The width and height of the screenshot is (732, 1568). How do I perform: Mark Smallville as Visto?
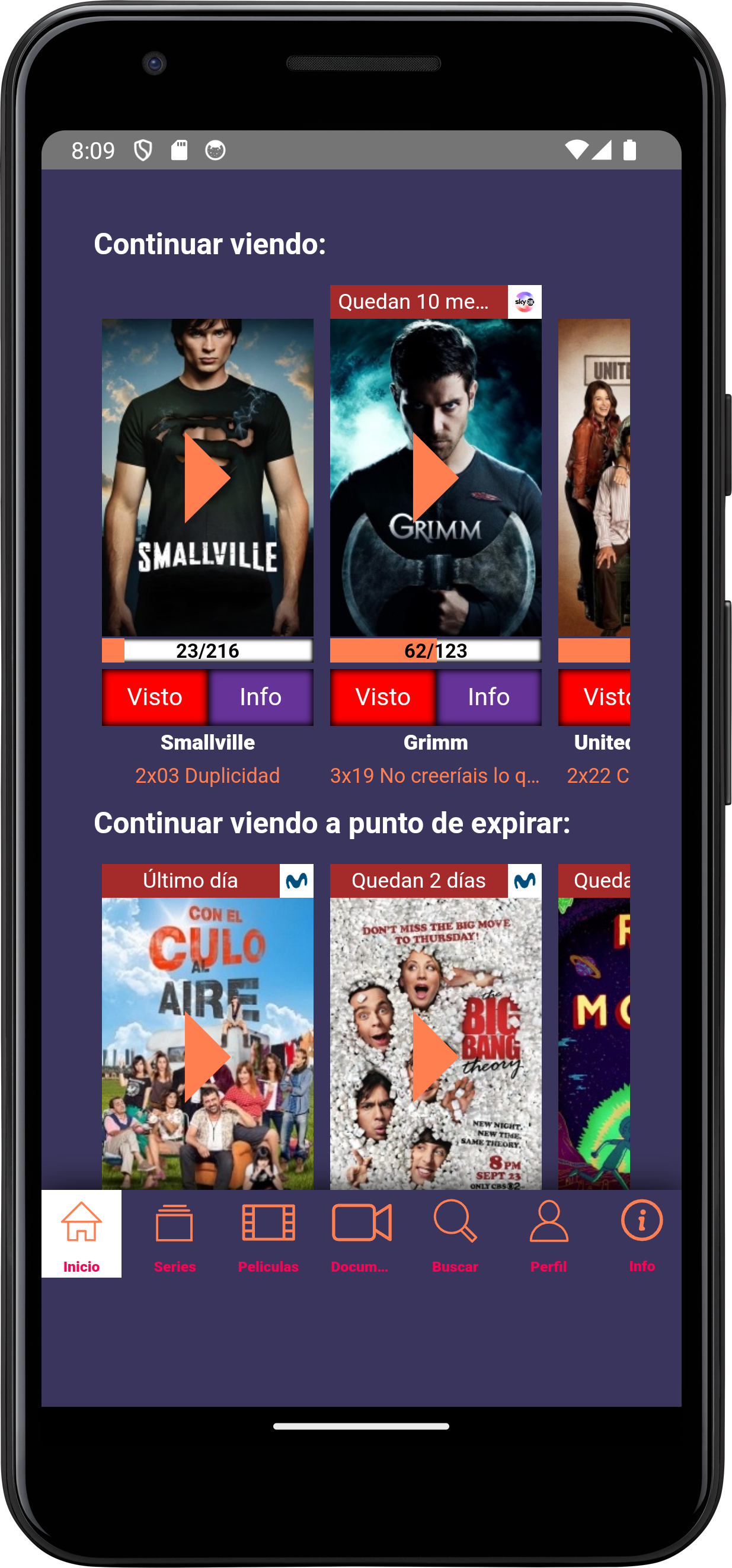pyautogui.click(x=155, y=697)
